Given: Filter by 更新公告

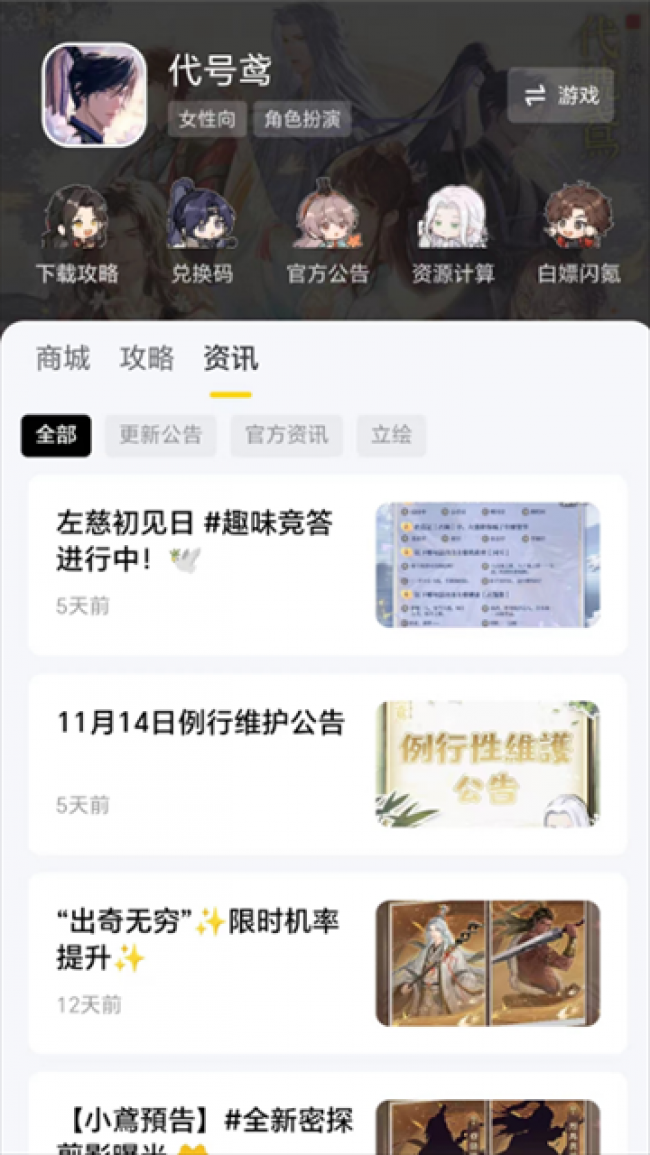Looking at the screenshot, I should tap(161, 436).
